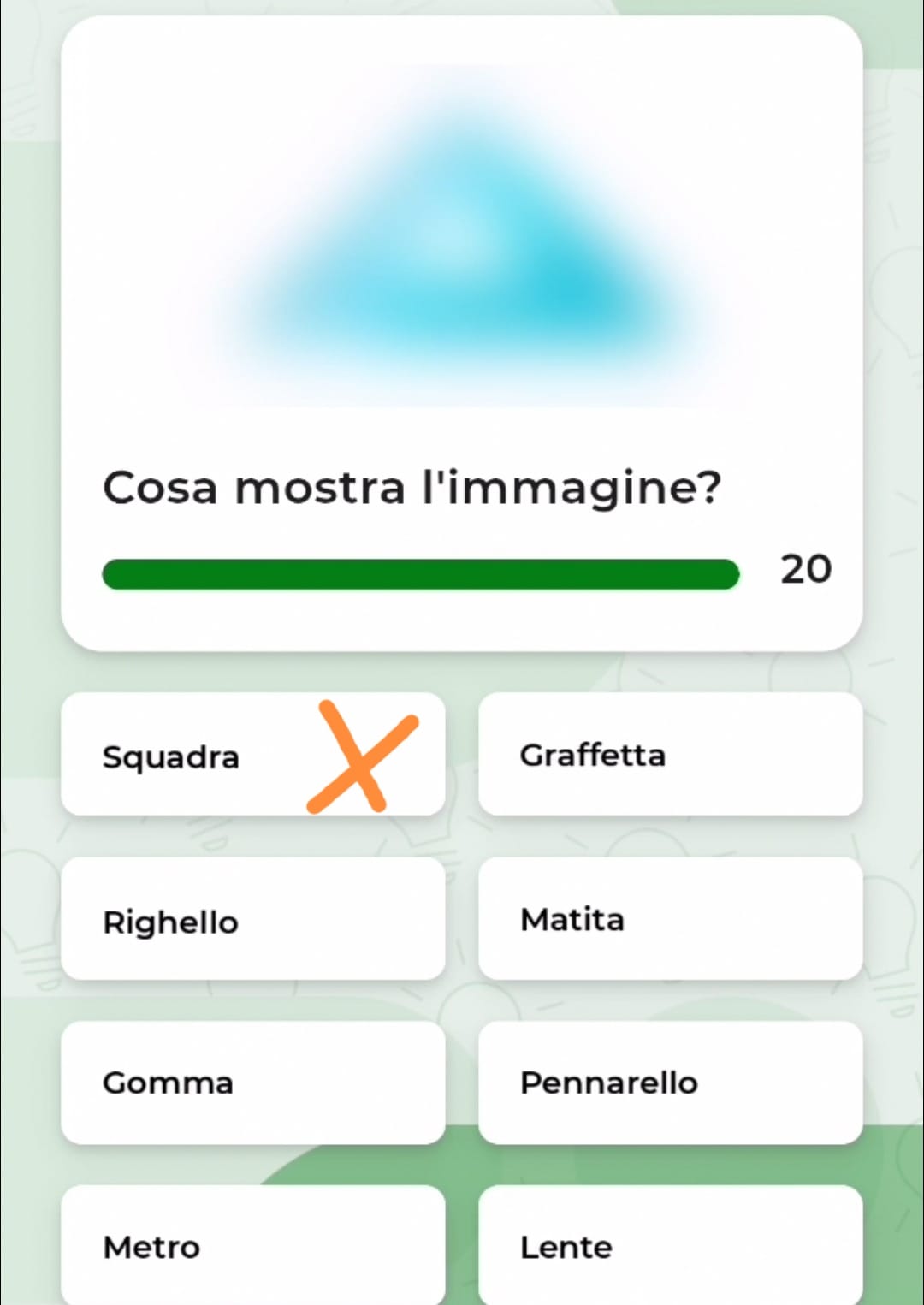
Task: Click the green timer progress bar
Action: point(421,573)
